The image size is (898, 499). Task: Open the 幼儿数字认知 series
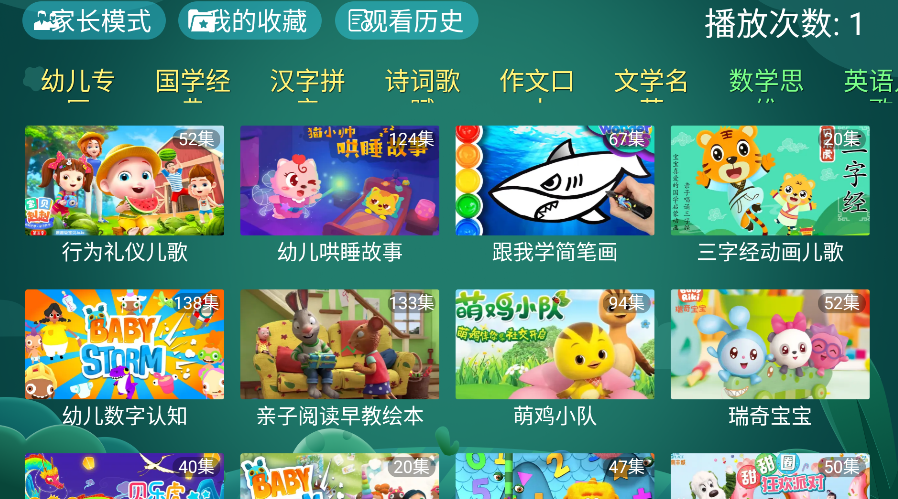tap(125, 345)
